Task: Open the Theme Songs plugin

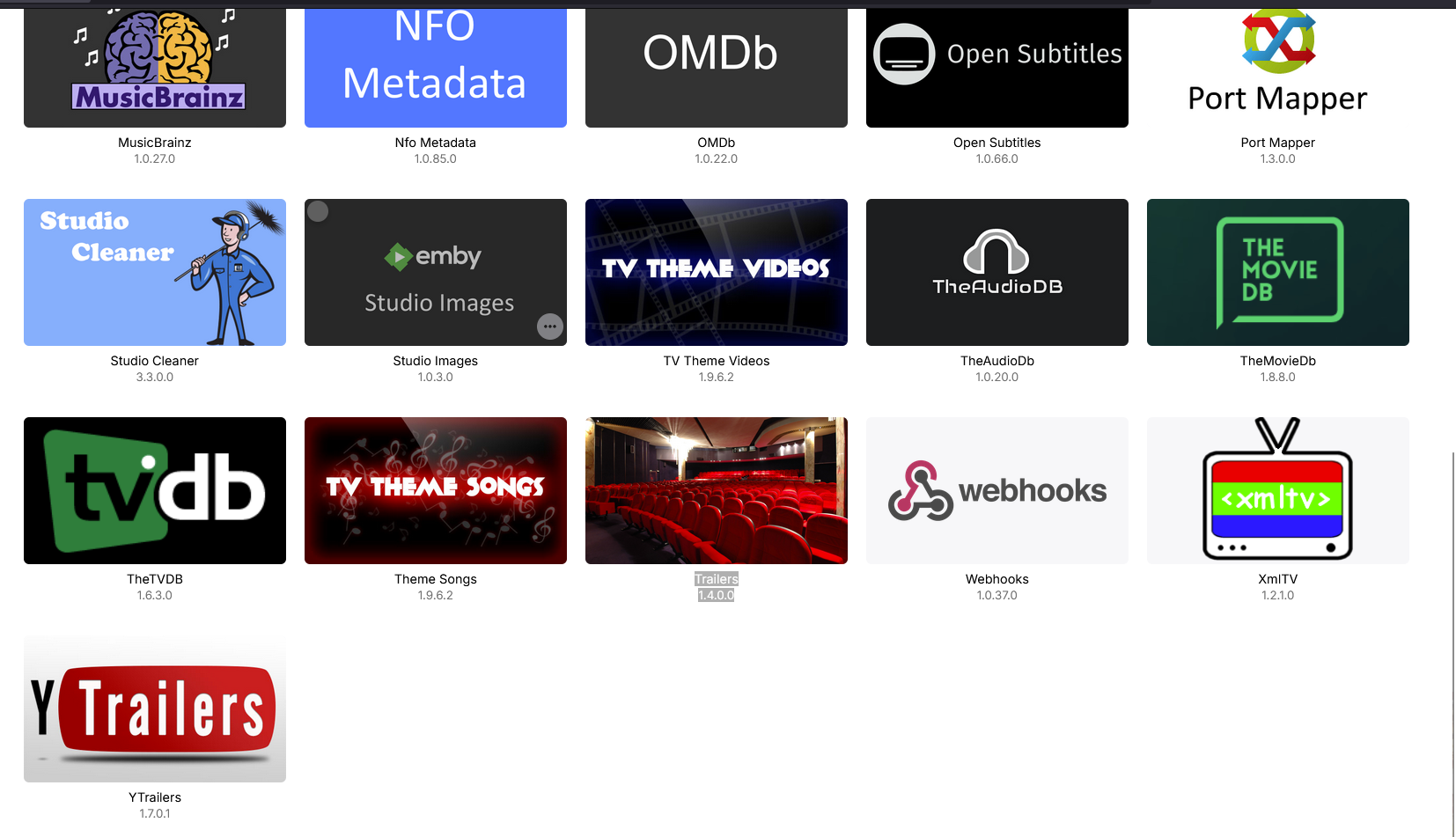Action: pos(435,490)
